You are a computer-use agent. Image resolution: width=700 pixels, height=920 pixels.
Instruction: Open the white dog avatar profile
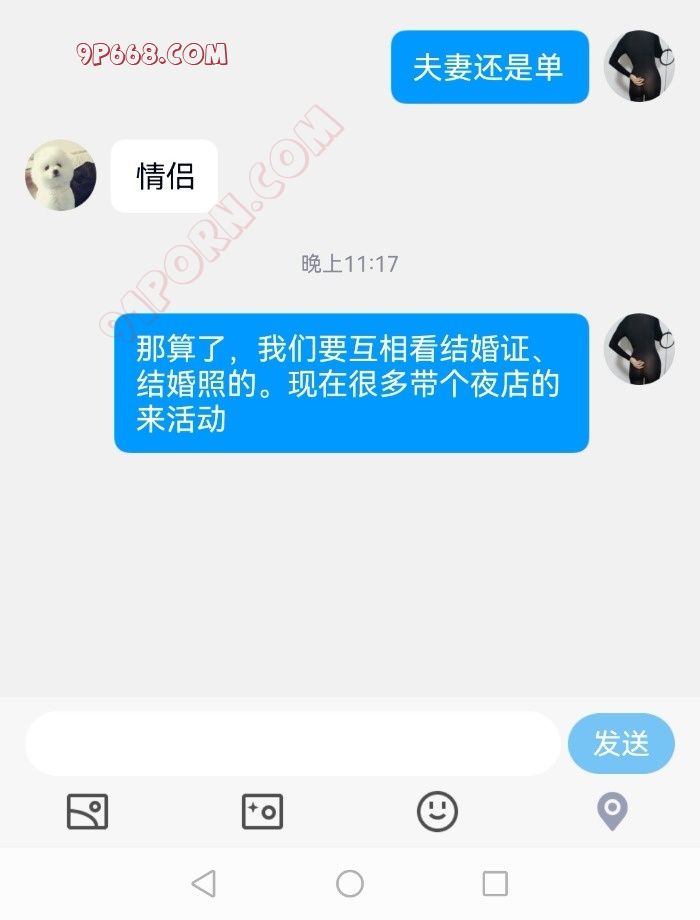coord(60,175)
